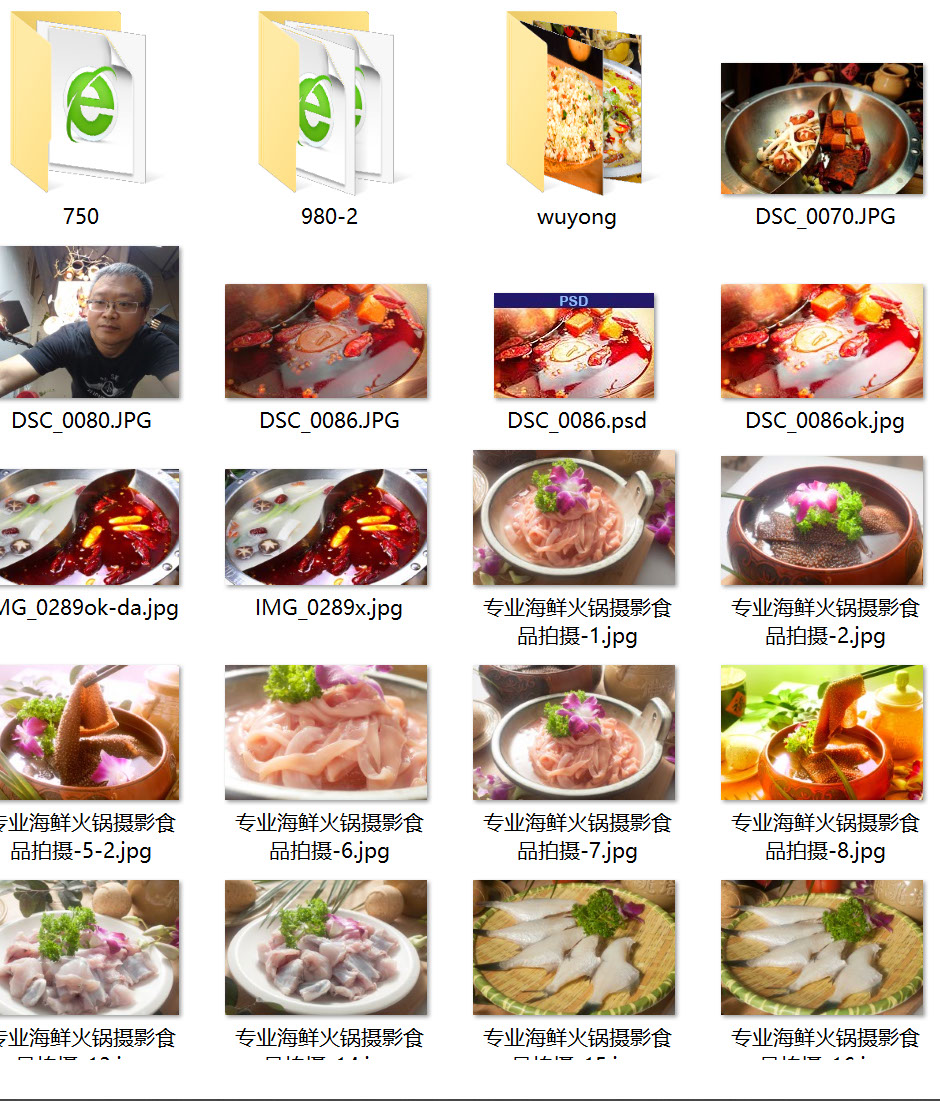This screenshot has height=1101, width=940.
Task: View 专业海鲜火锅摄影食品拍摄-2.jpg
Action: coord(822,520)
